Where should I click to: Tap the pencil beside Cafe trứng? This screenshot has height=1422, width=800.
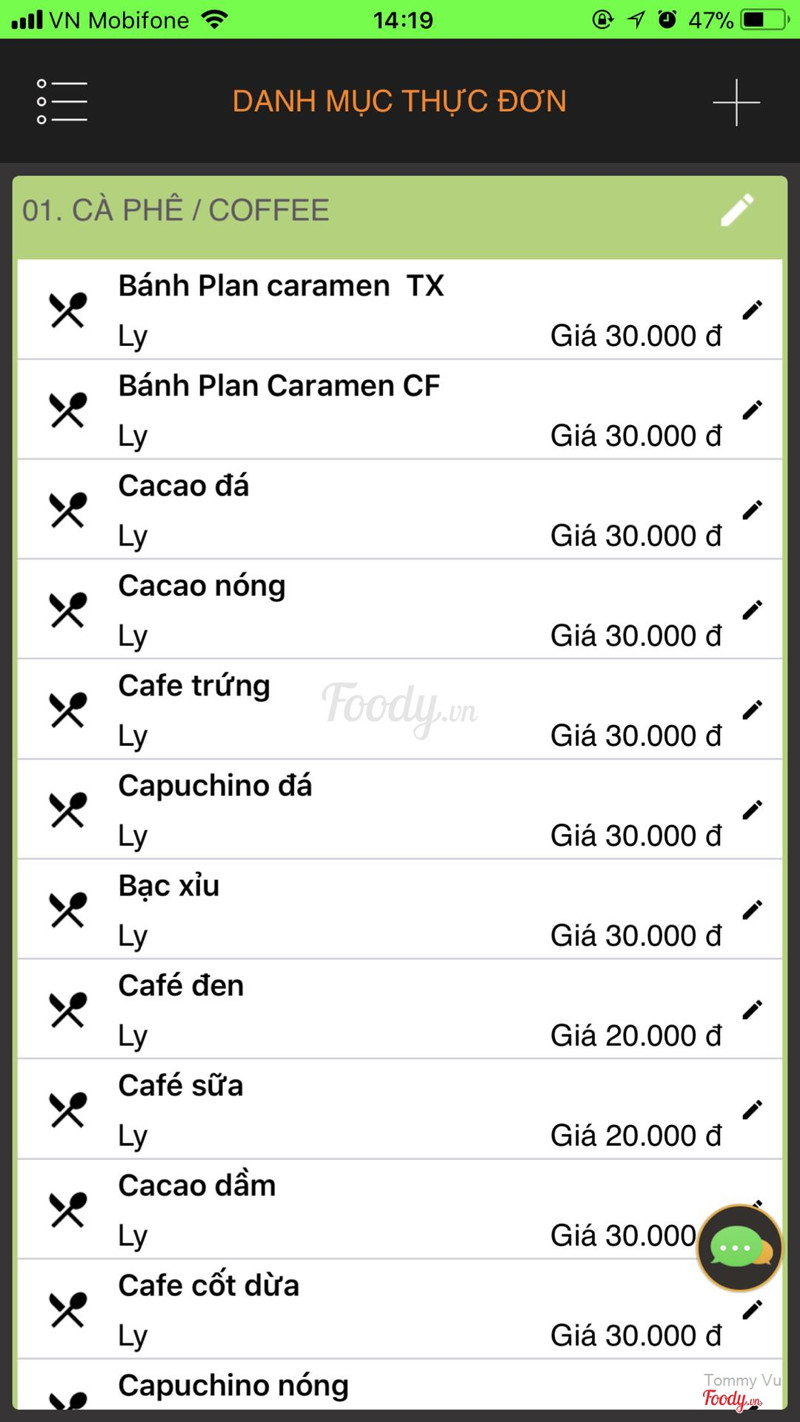click(x=752, y=710)
